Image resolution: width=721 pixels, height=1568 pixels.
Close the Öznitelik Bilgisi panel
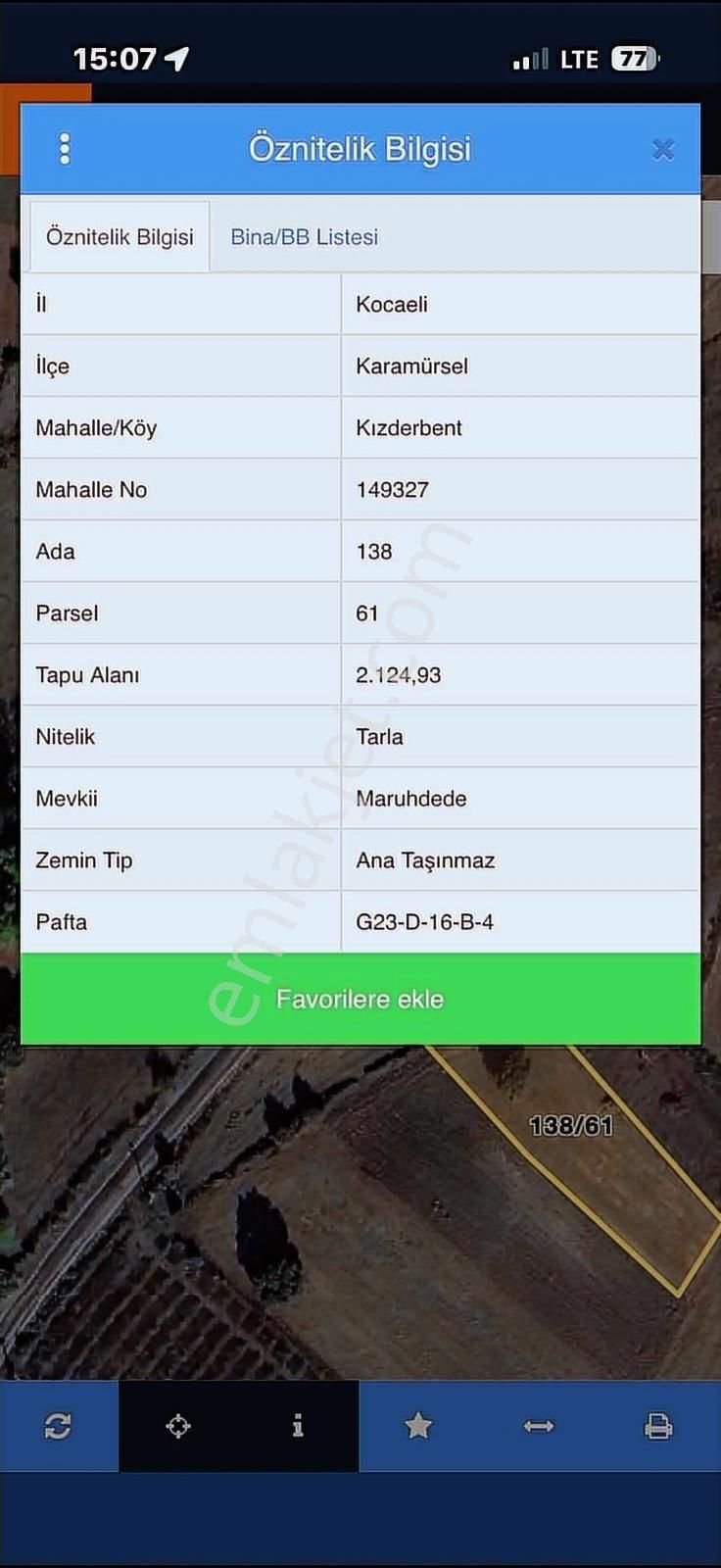[x=663, y=149]
